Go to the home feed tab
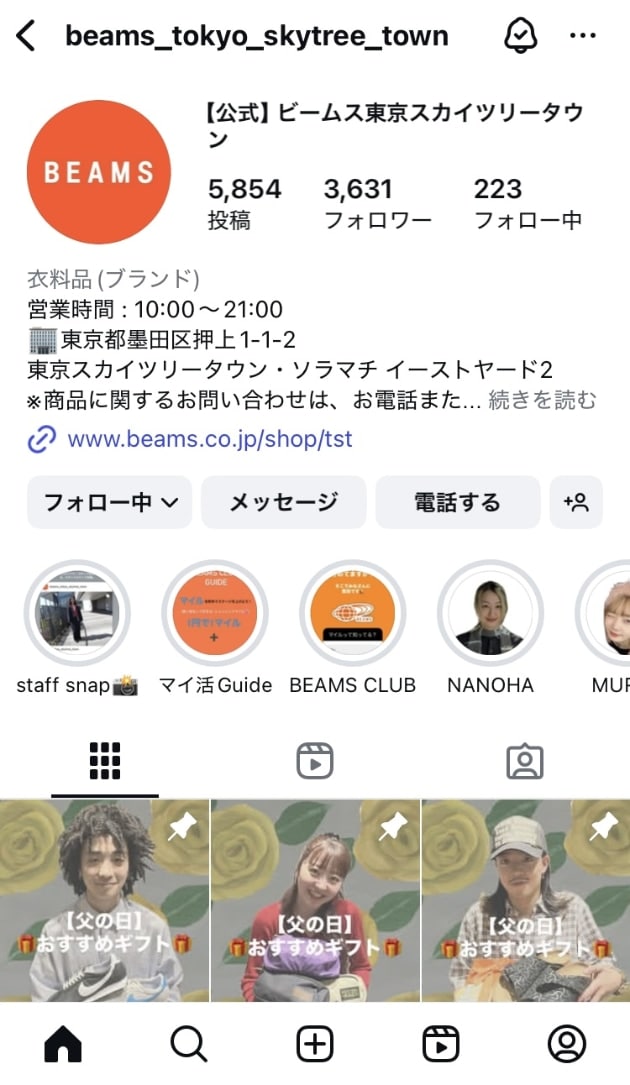The width and height of the screenshot is (630, 1085). click(63, 1044)
